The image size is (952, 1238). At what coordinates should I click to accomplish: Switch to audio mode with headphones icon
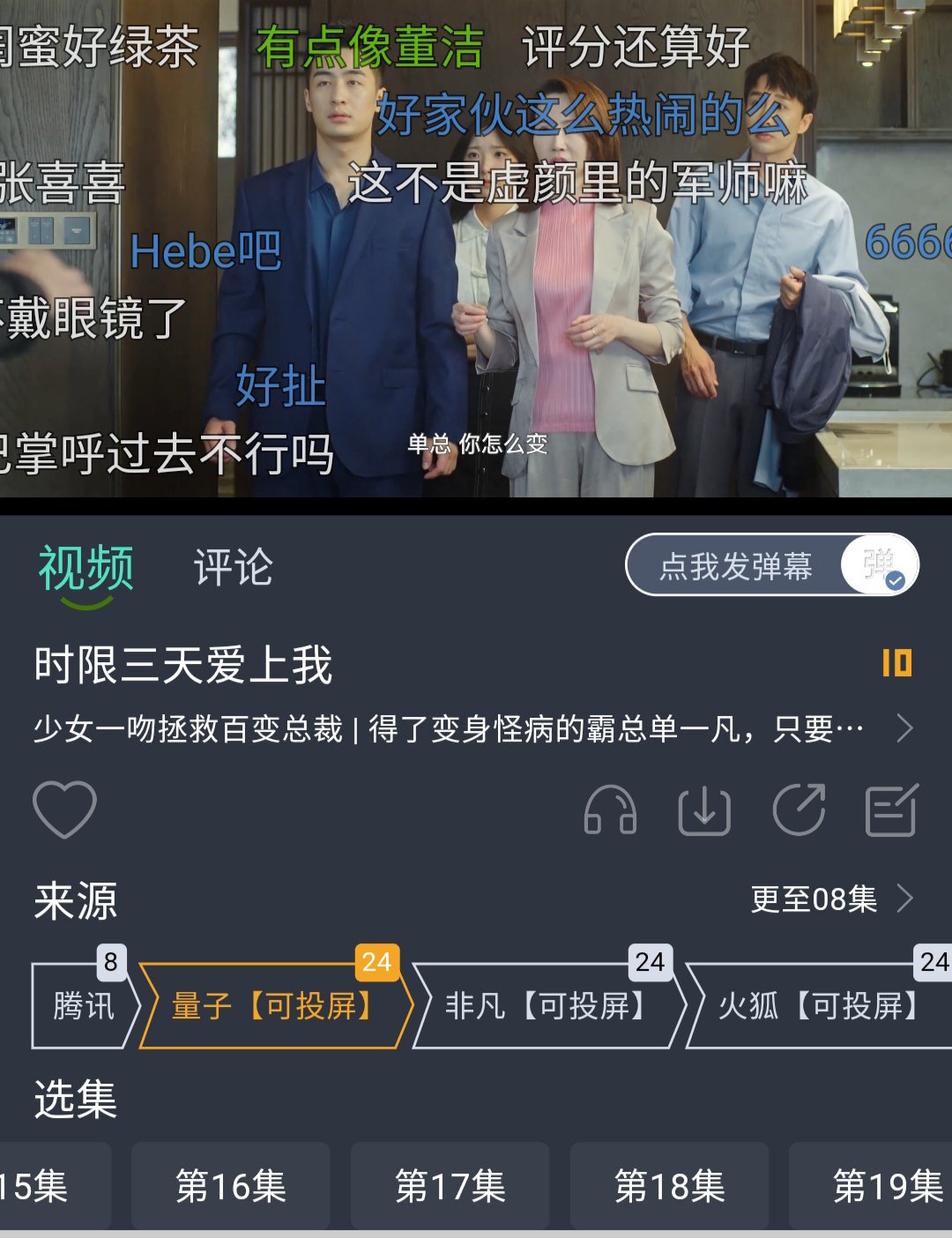(610, 809)
